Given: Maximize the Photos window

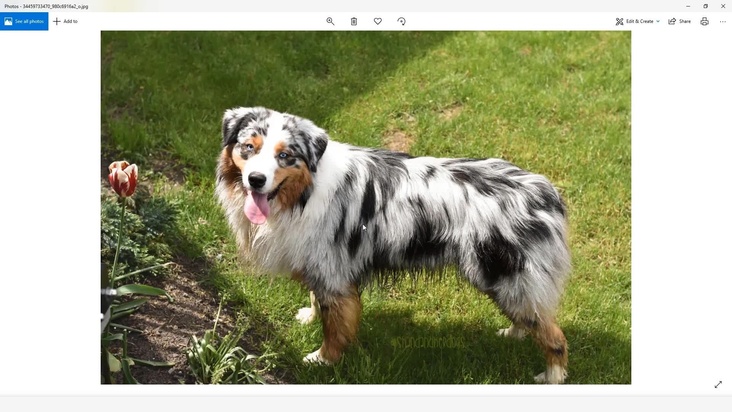Looking at the screenshot, I should (x=706, y=6).
